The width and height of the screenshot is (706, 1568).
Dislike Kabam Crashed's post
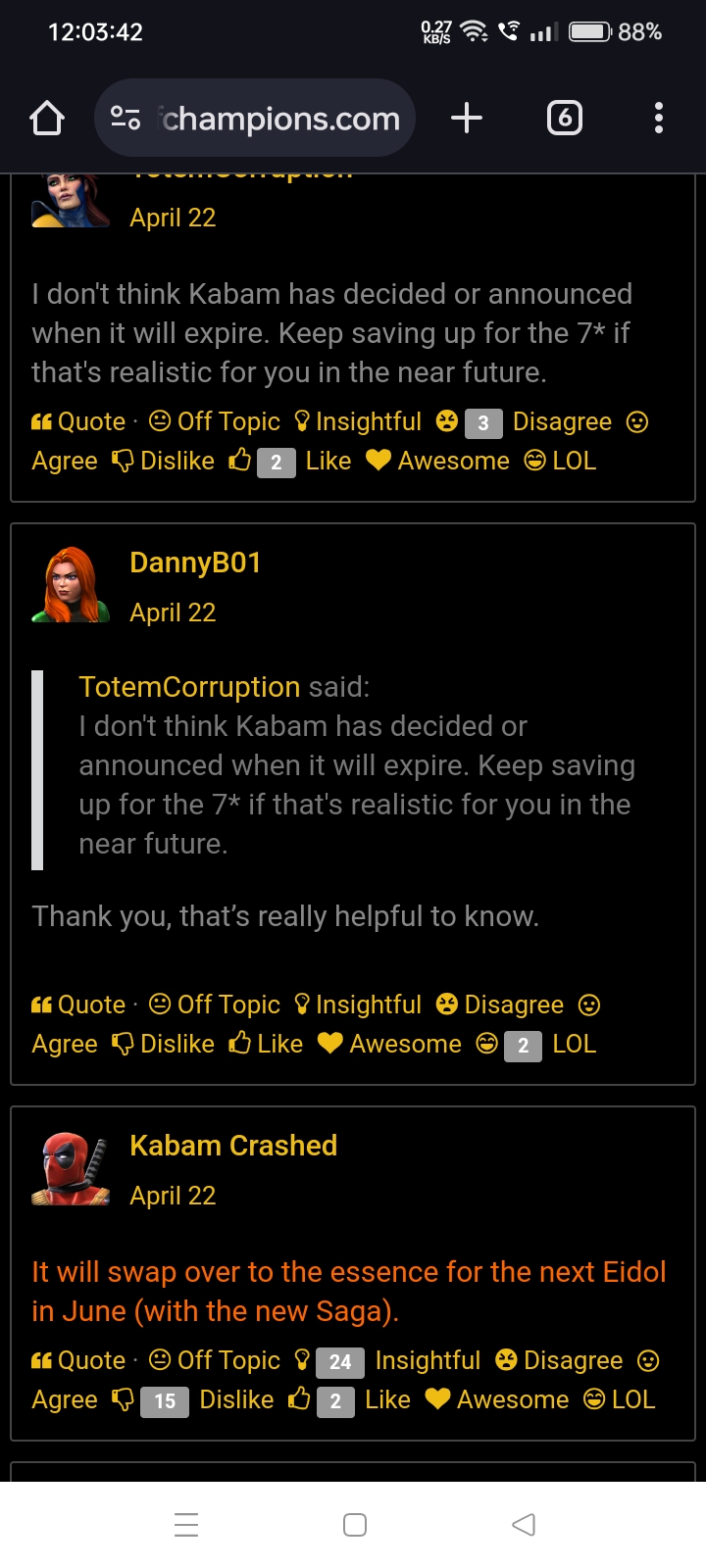(x=235, y=1399)
